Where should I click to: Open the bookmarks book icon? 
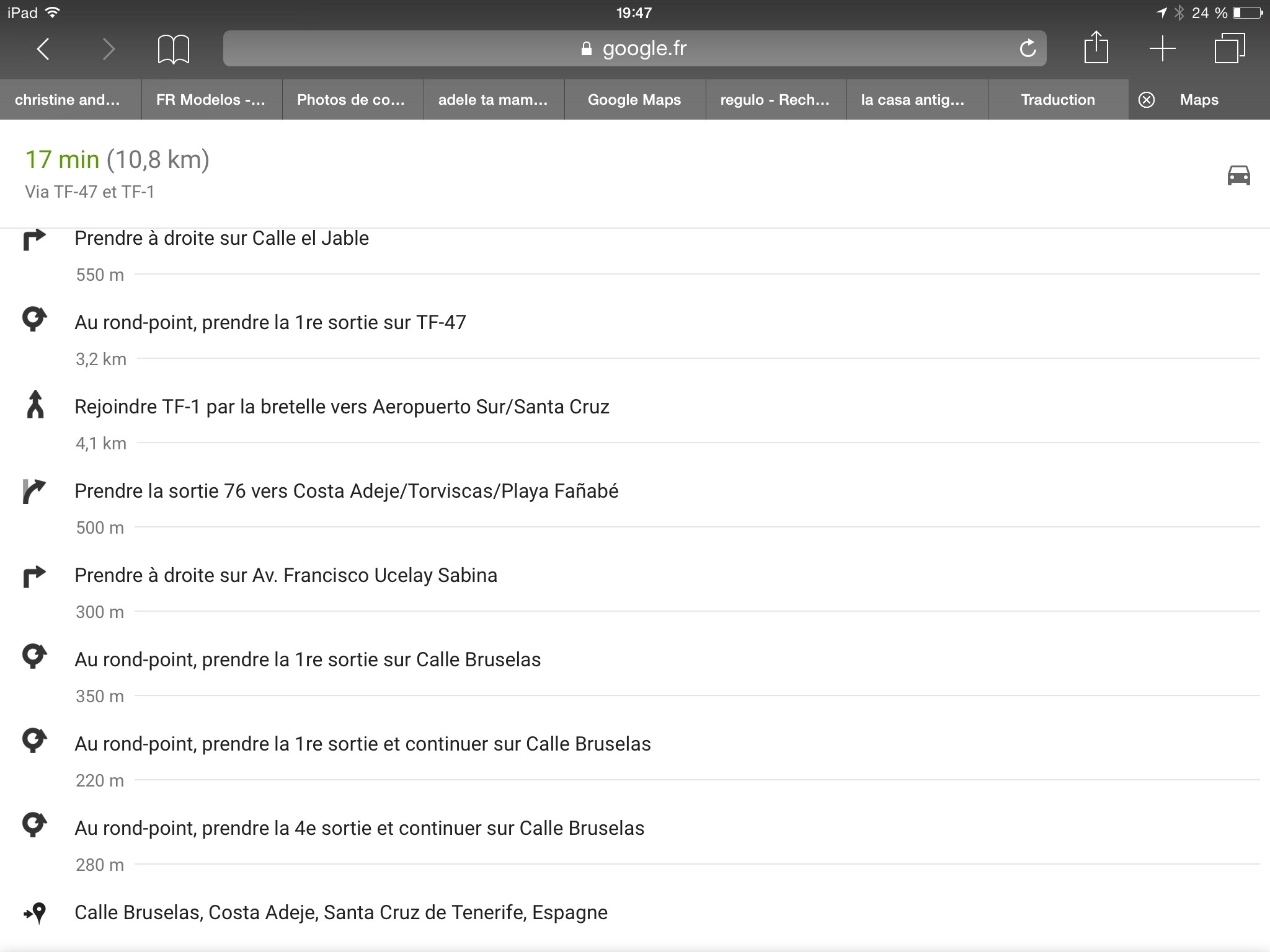[x=173, y=49]
